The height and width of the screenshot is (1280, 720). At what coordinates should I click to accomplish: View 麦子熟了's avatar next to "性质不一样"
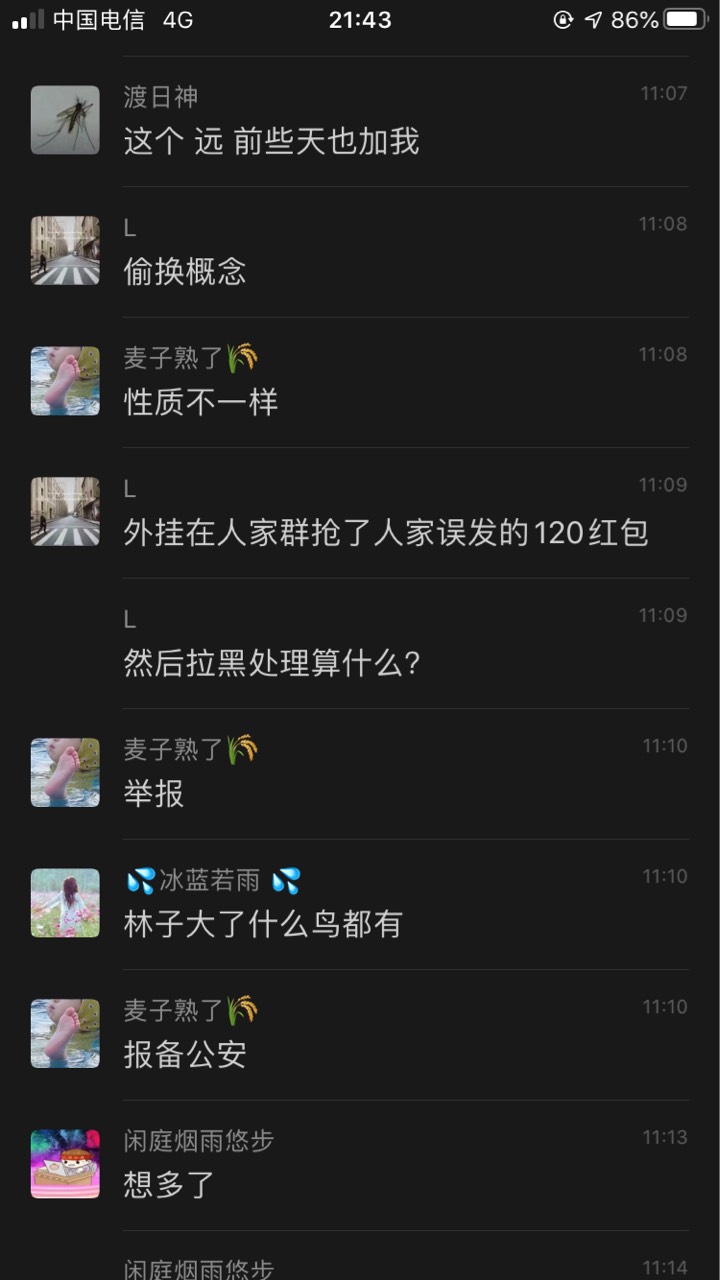pyautogui.click(x=65, y=381)
